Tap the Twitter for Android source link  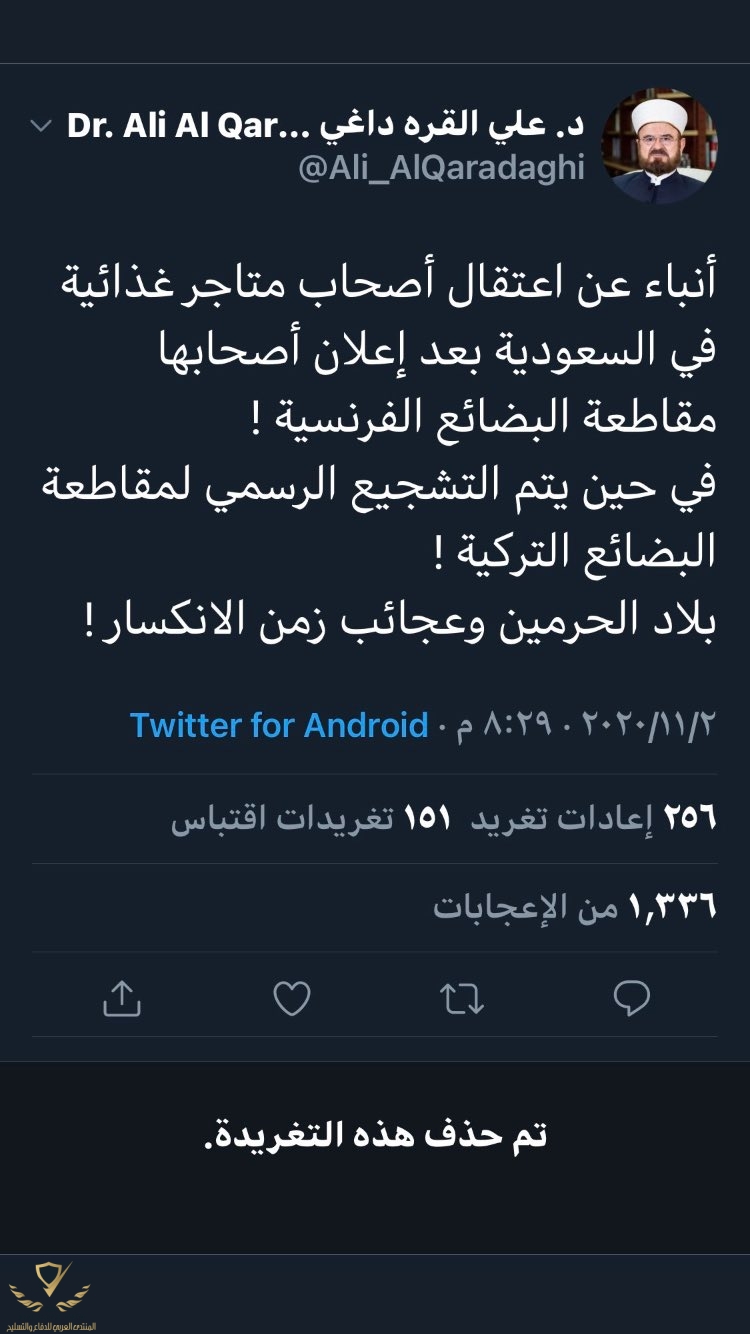(x=279, y=725)
